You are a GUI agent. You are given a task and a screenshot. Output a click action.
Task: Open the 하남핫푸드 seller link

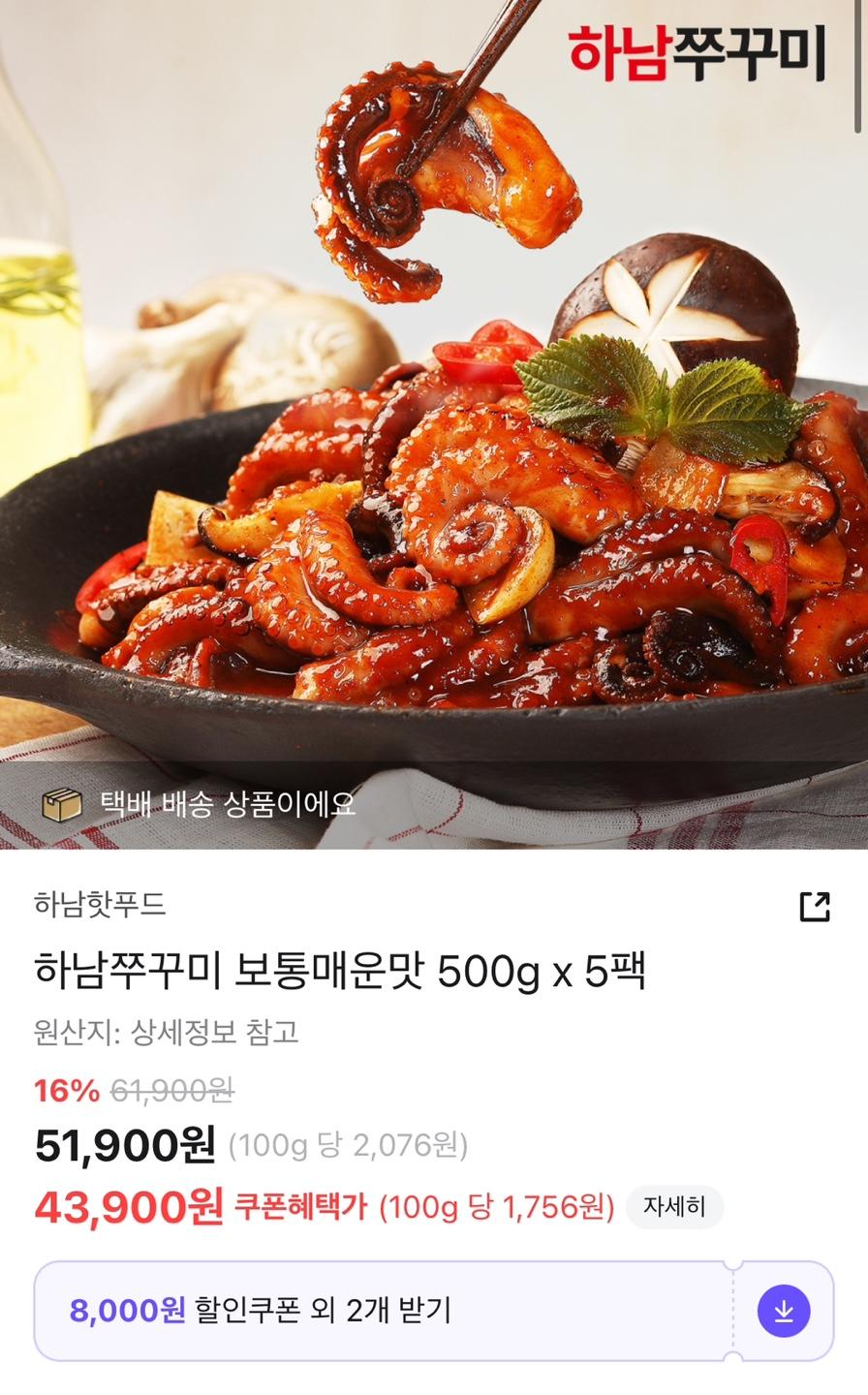100,905
